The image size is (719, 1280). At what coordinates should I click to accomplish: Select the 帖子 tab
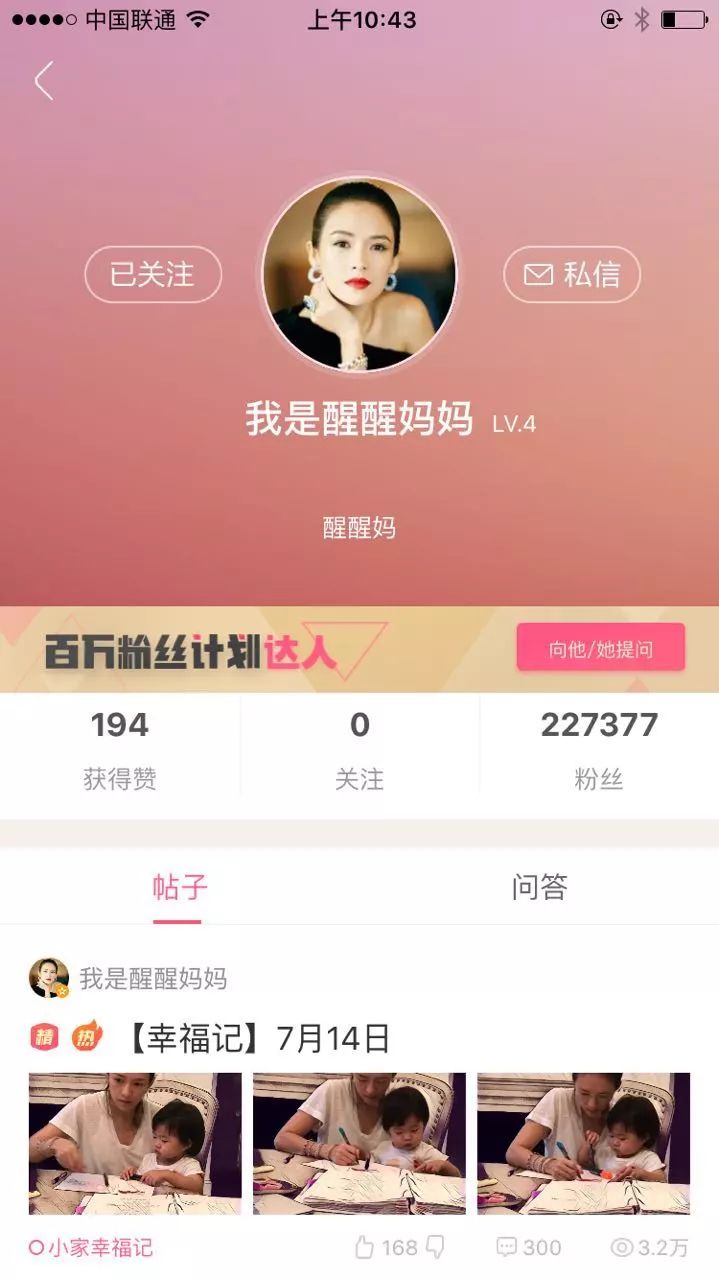(179, 887)
